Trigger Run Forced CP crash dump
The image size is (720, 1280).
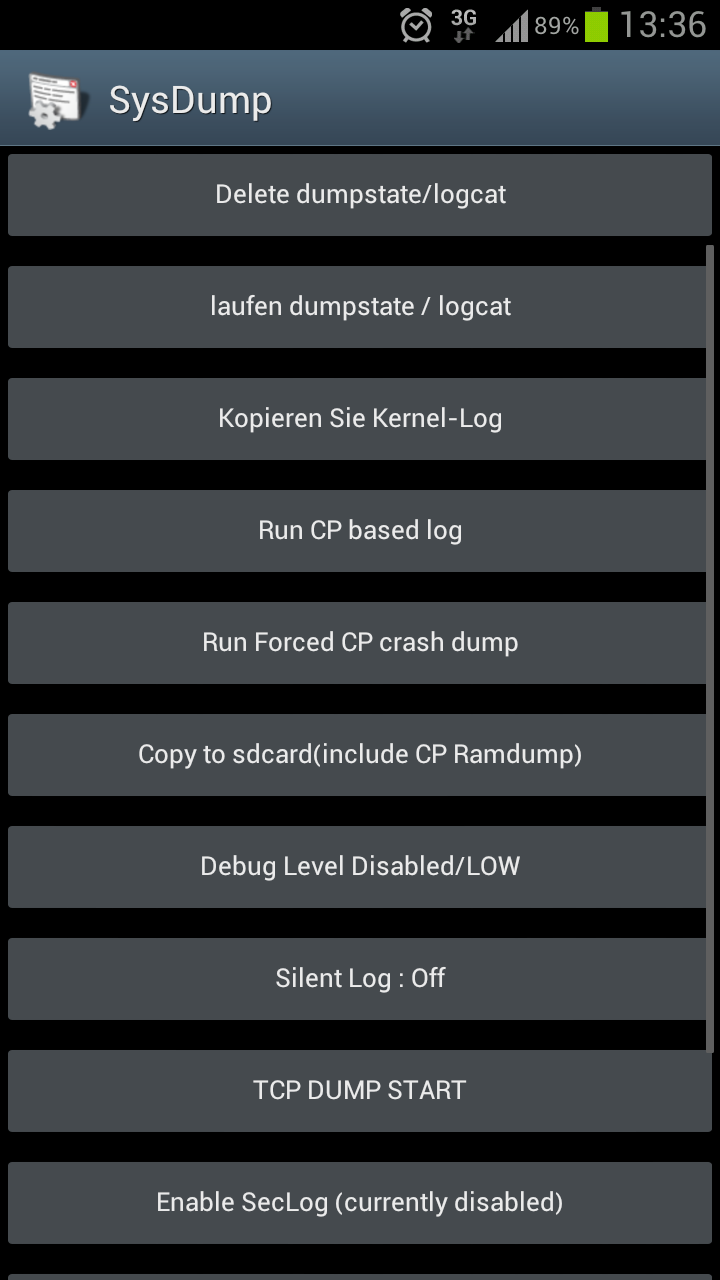[360, 643]
